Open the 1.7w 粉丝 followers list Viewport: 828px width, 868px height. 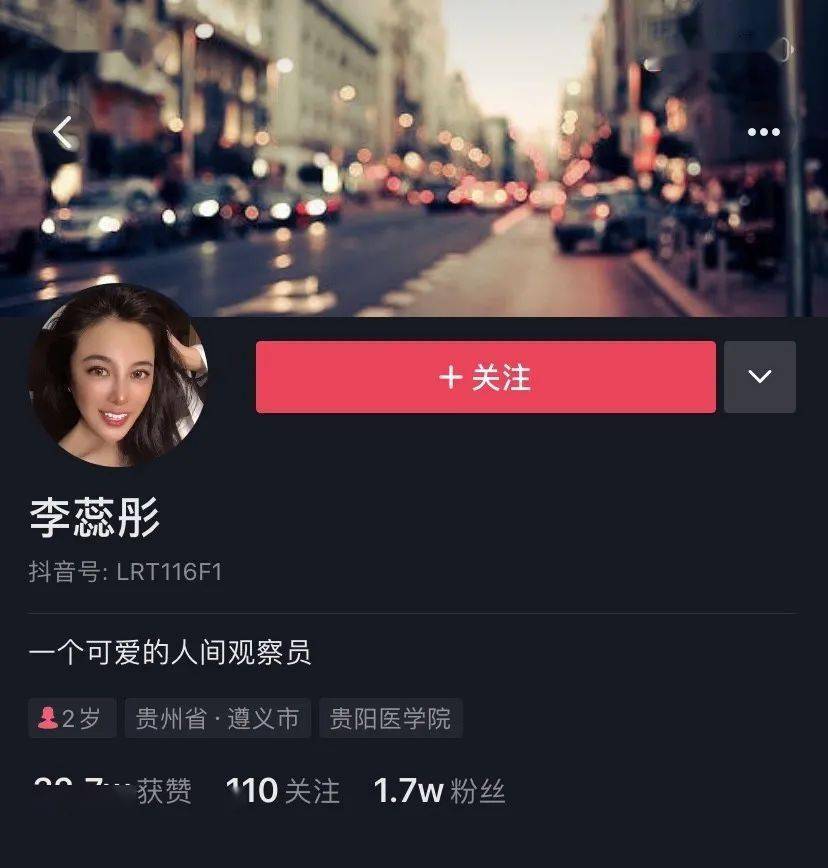click(439, 791)
